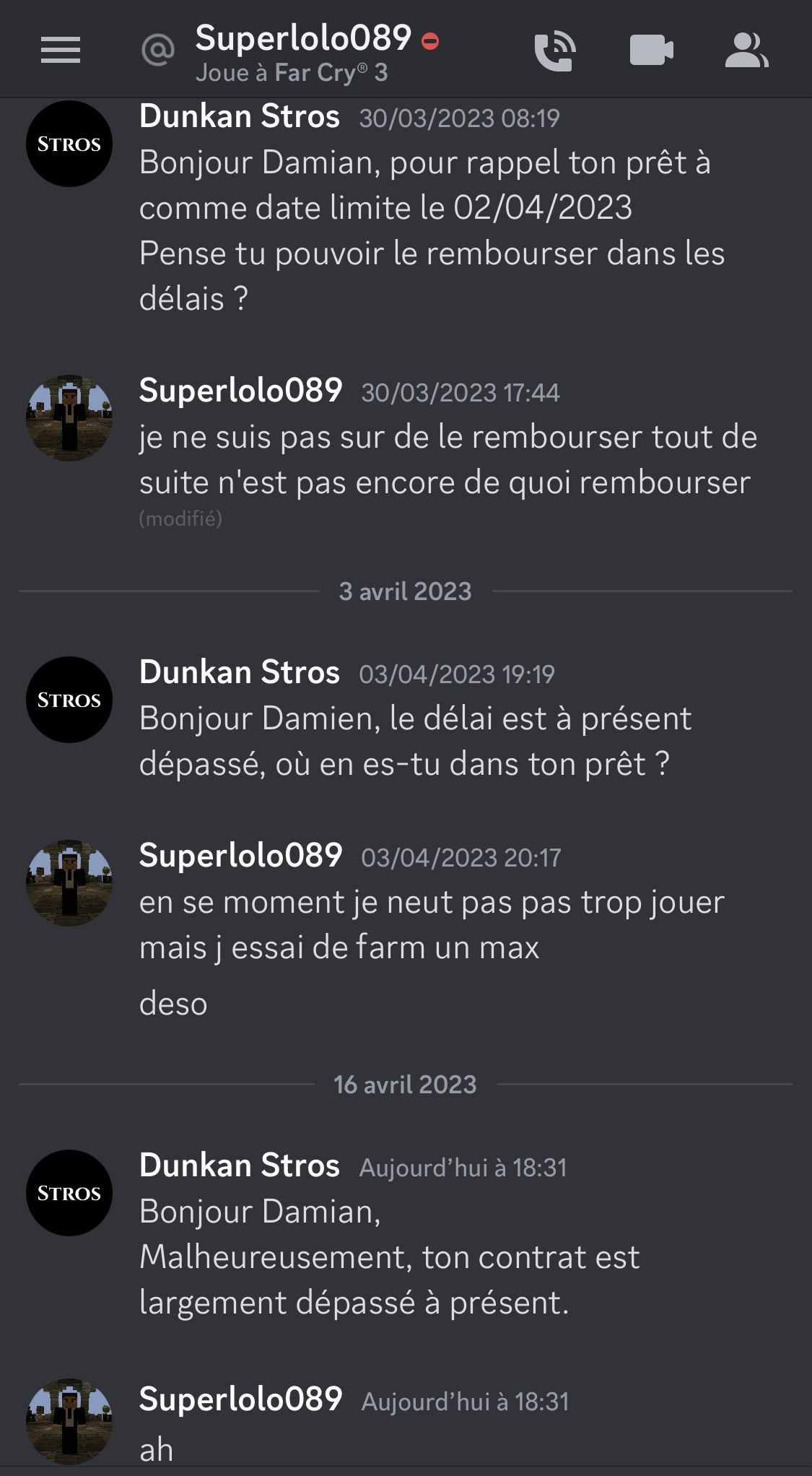Image resolution: width=812 pixels, height=1476 pixels.
Task: Open Superlolo089 profile from the header name
Action: point(303,38)
